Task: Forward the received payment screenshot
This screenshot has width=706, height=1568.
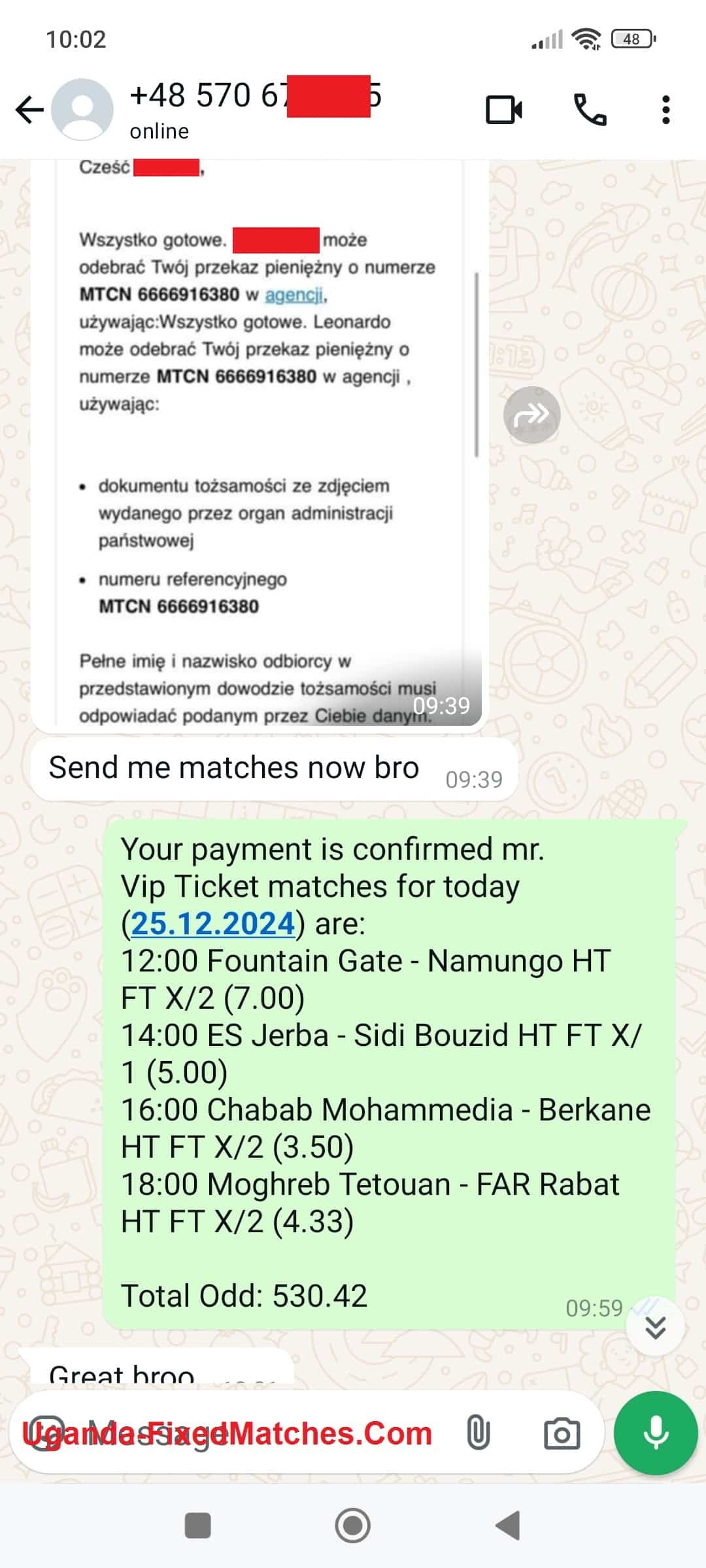Action: pyautogui.click(x=531, y=415)
